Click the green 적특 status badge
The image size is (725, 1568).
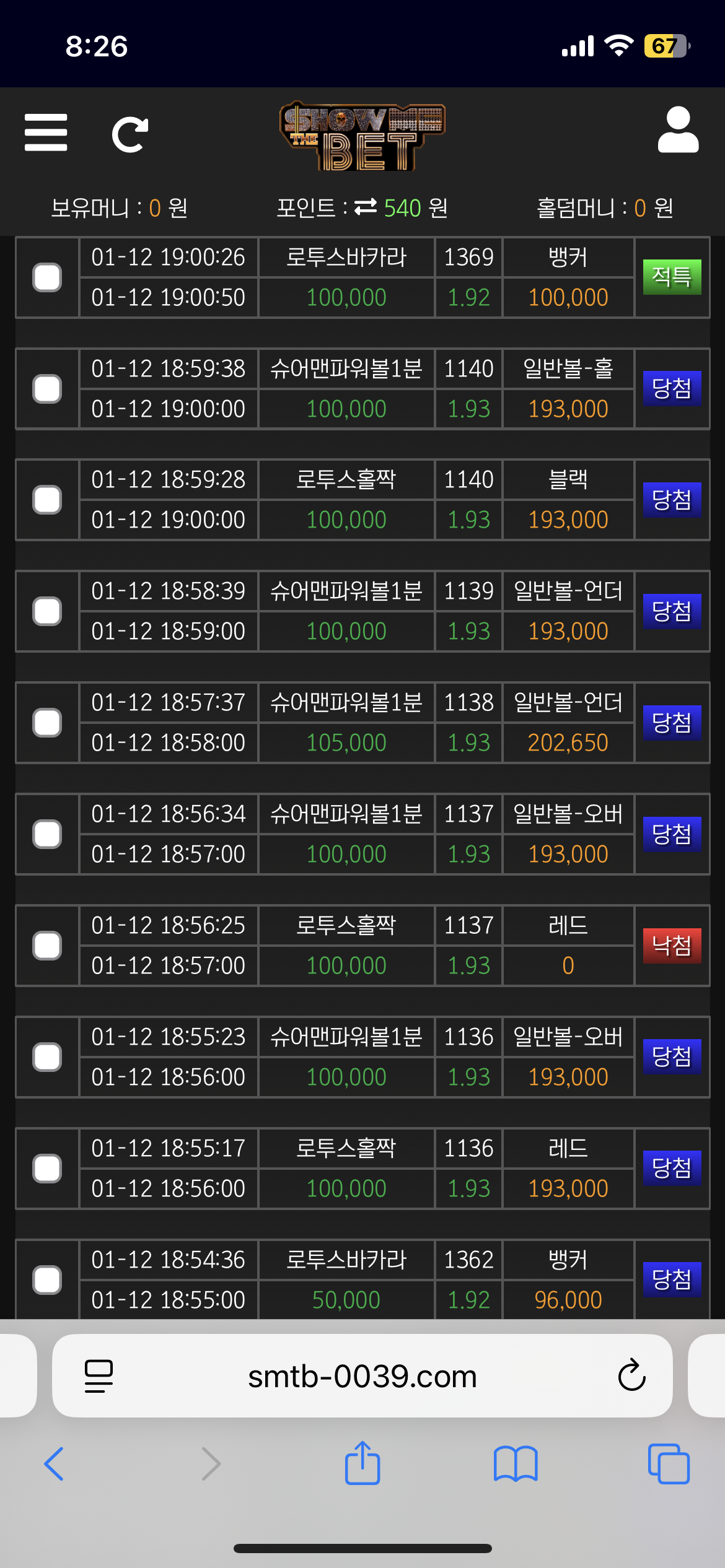click(671, 277)
